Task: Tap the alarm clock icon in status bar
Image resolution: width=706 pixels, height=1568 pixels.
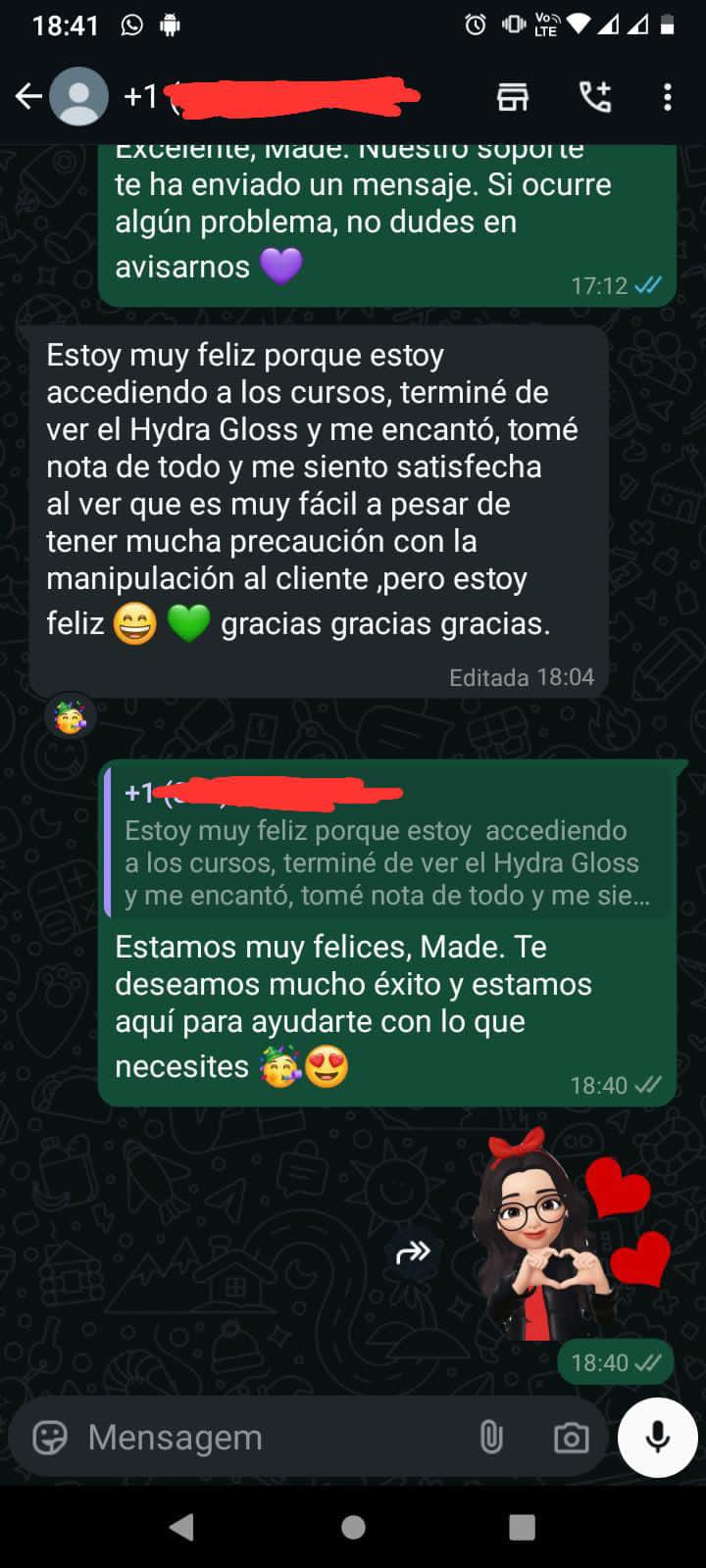Action: pyautogui.click(x=473, y=27)
